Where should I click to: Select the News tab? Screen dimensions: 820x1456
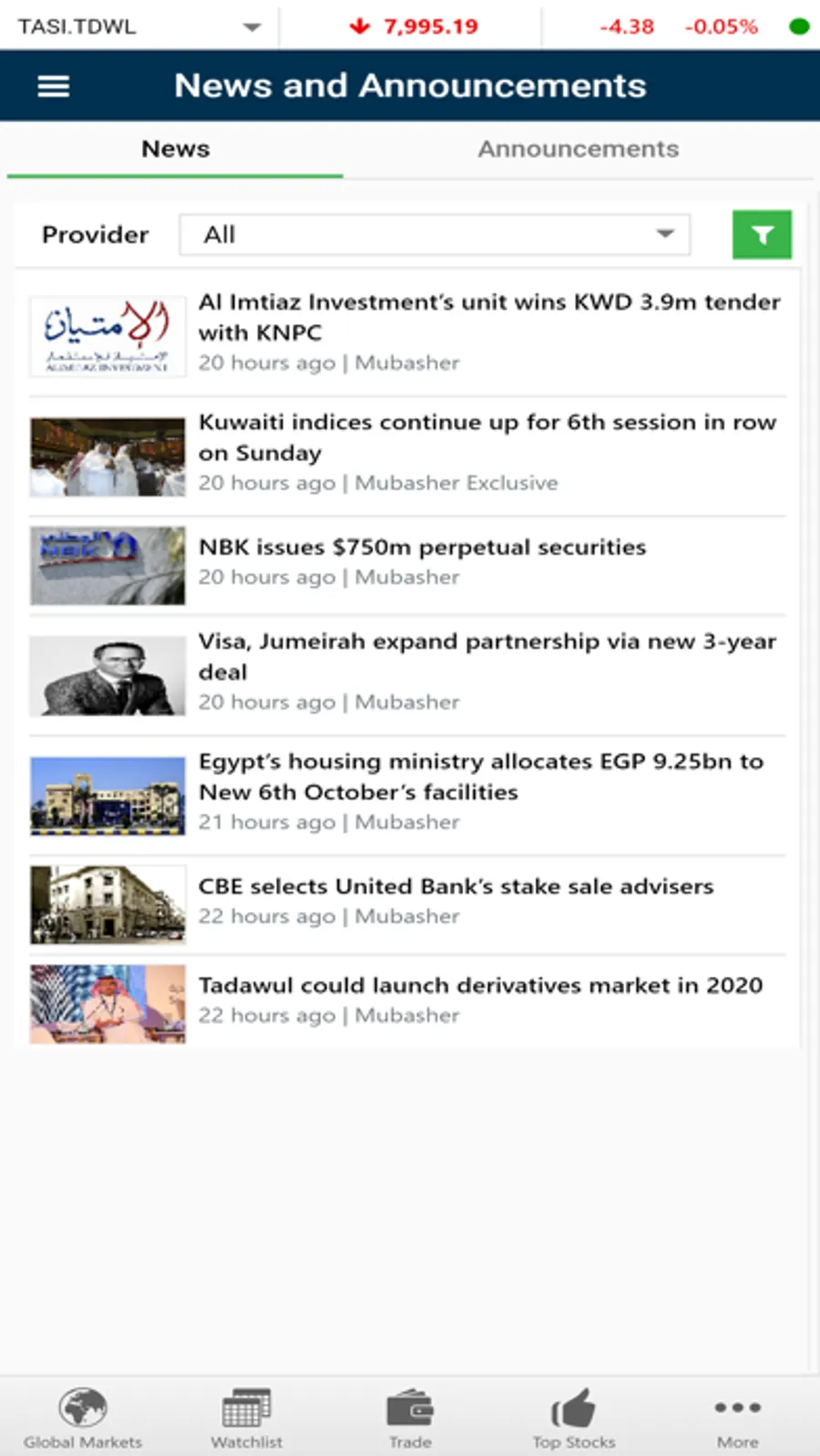175,149
